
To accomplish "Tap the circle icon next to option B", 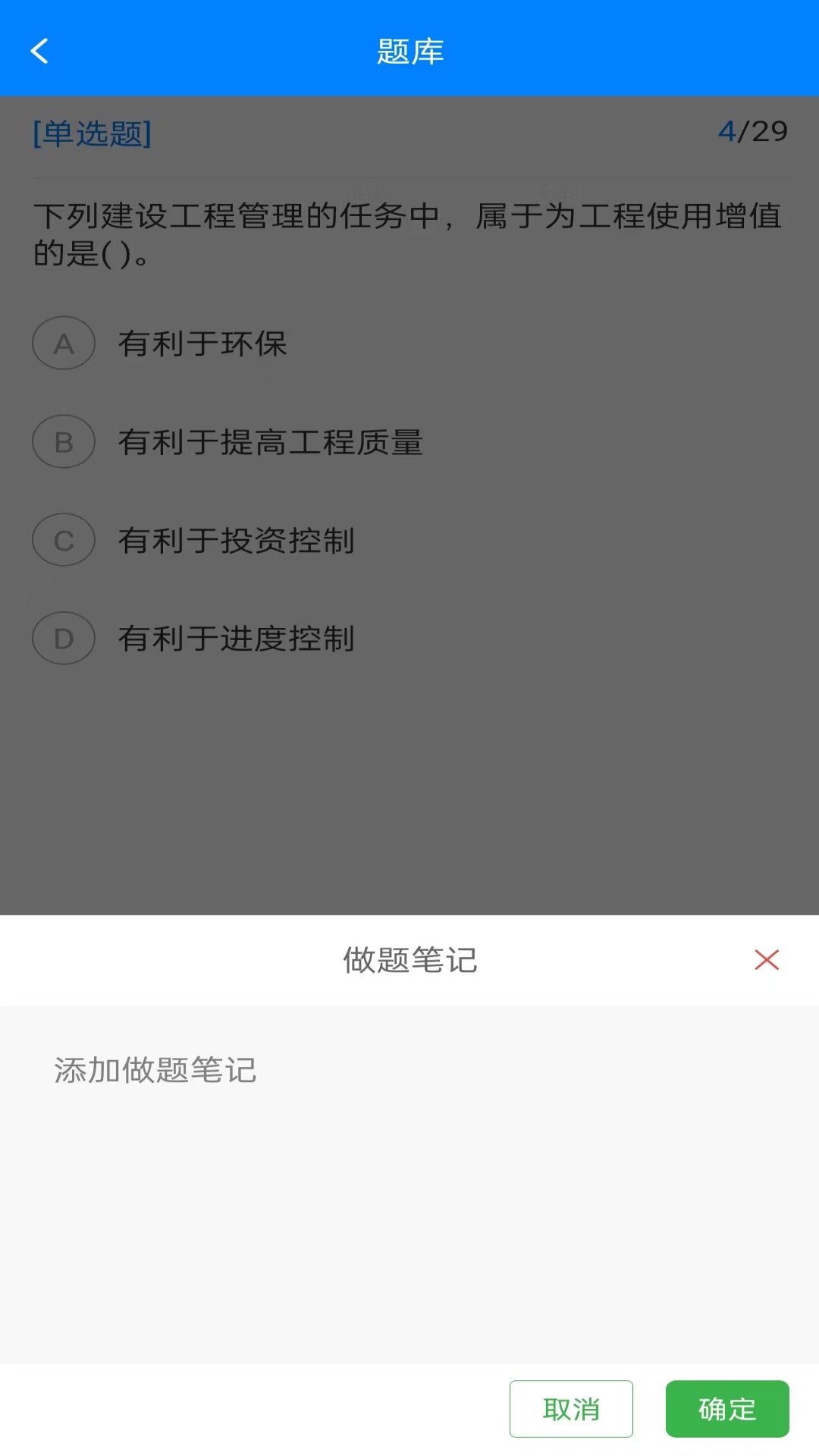I will (64, 441).
